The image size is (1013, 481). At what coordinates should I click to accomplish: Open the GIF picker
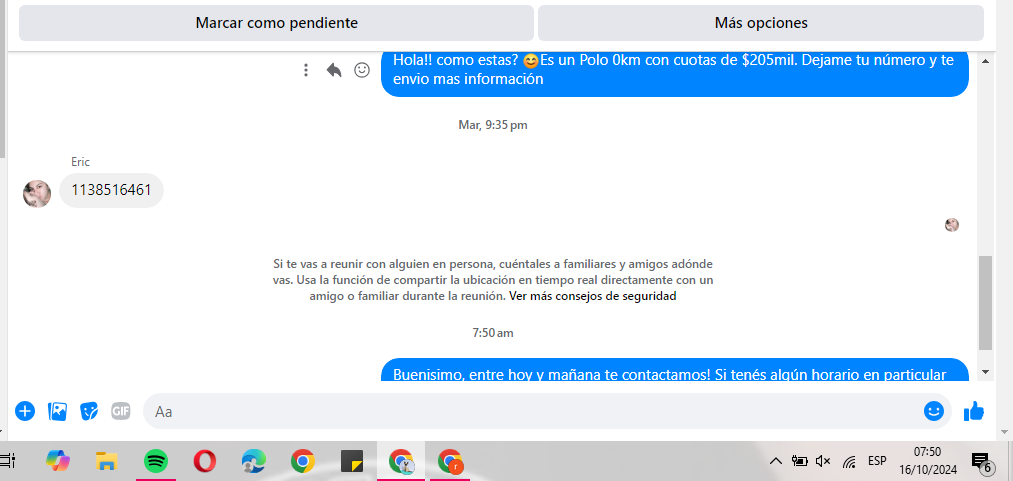coord(121,411)
